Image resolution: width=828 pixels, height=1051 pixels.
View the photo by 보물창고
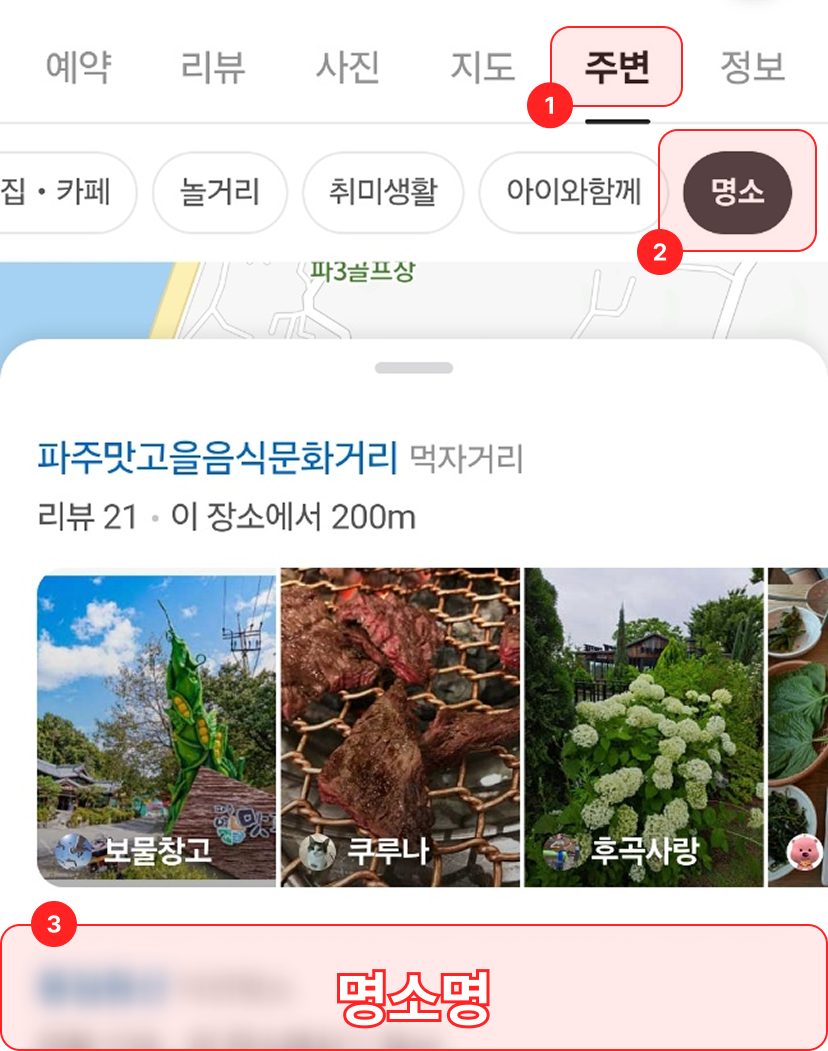tap(156, 727)
